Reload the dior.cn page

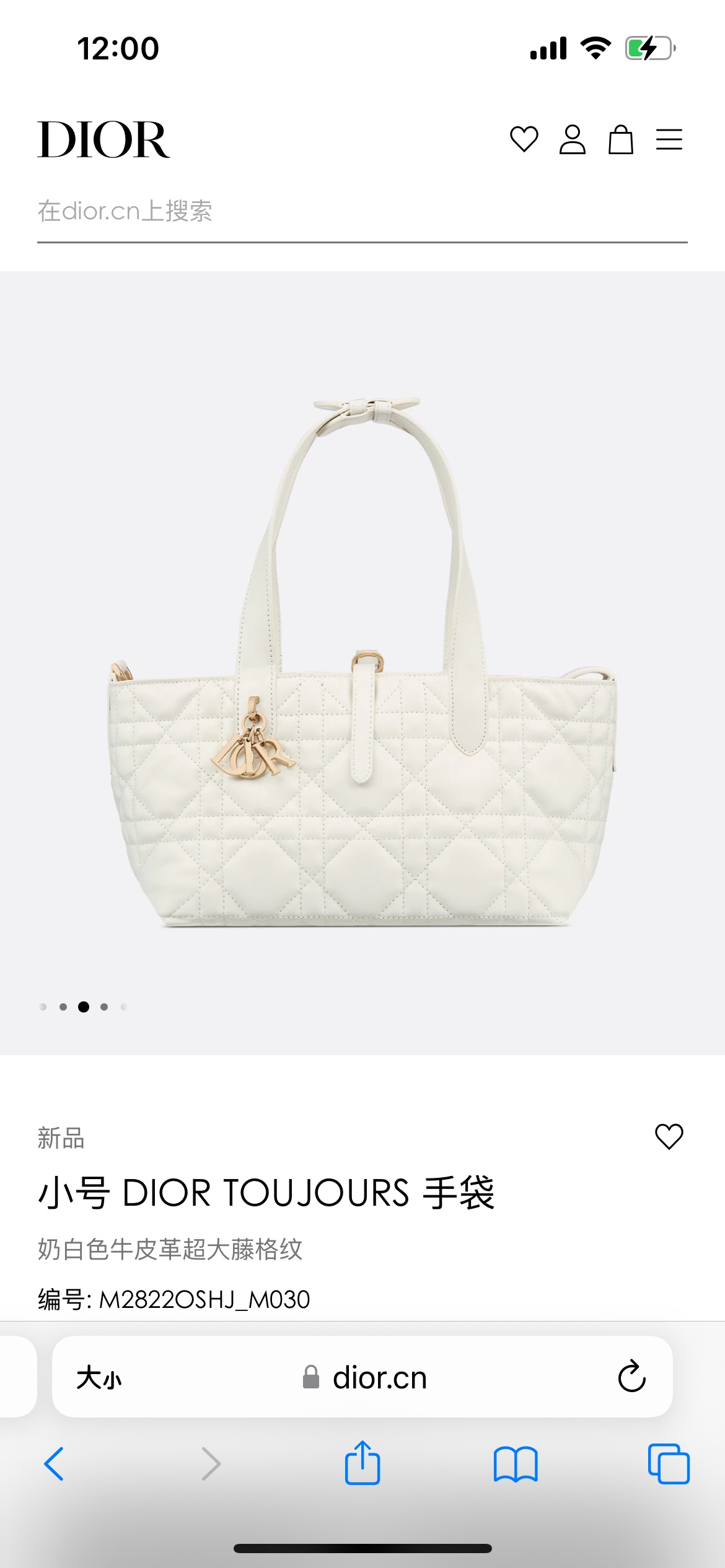tap(631, 1377)
